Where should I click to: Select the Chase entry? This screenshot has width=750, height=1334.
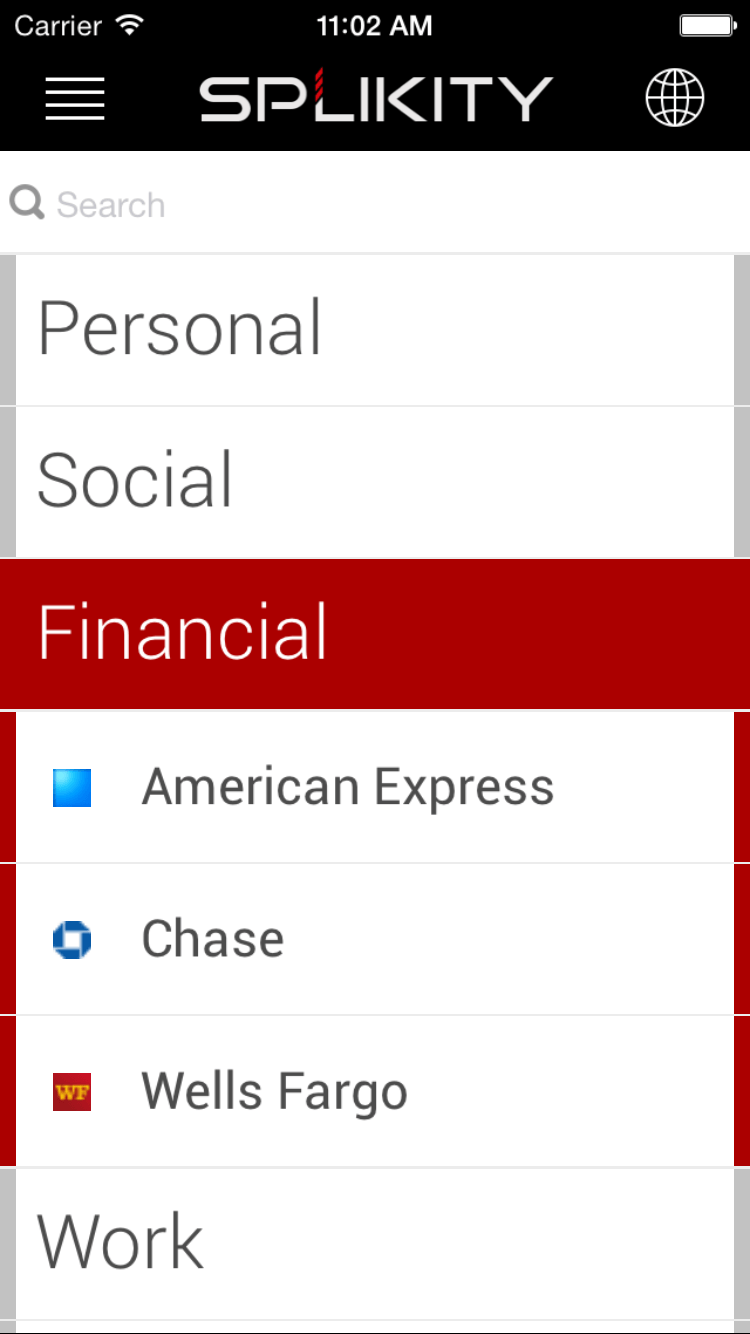point(375,940)
